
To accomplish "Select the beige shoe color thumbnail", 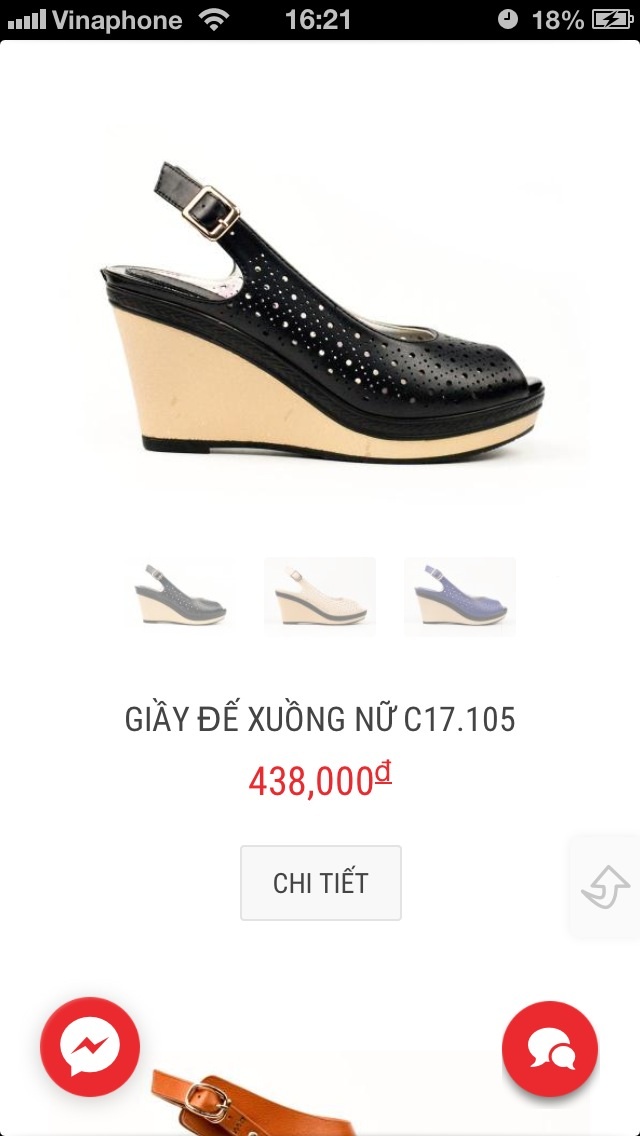I will click(320, 596).
